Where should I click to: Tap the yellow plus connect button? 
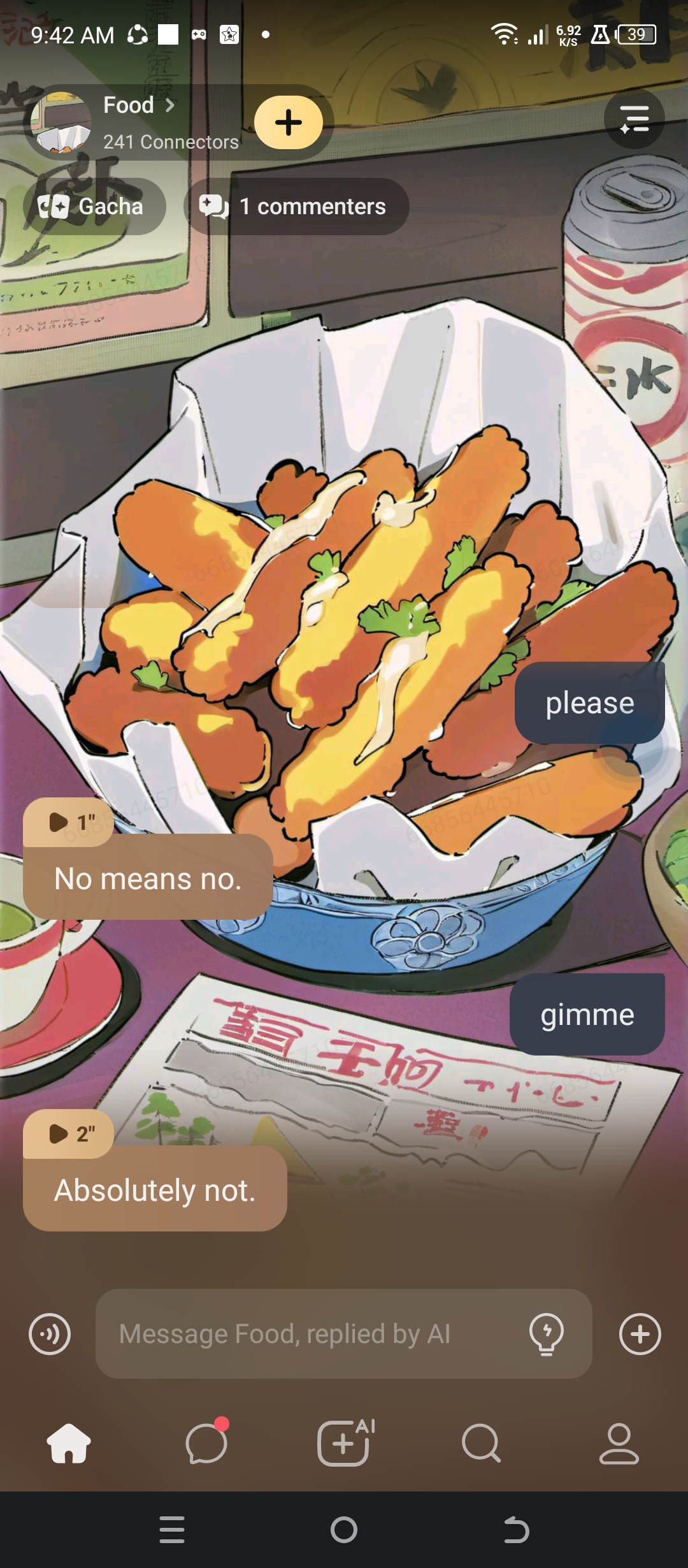click(289, 122)
